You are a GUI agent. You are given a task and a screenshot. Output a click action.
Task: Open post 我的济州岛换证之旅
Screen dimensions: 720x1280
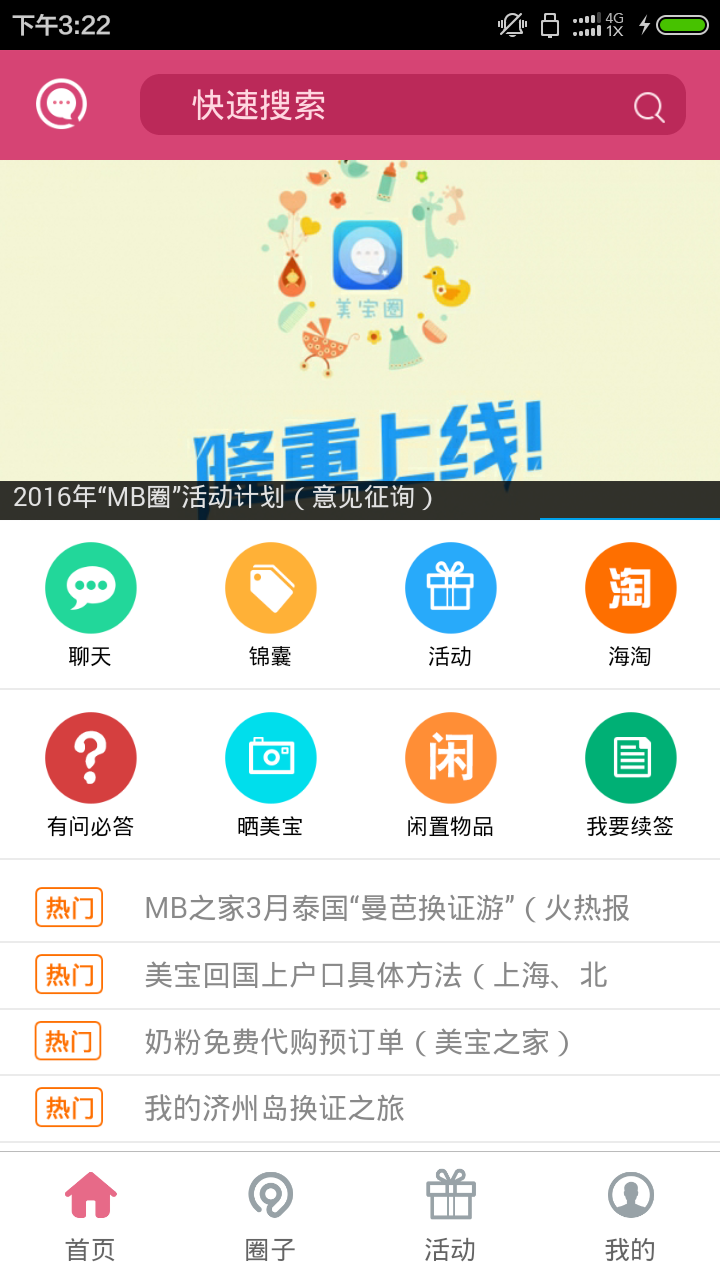275,1108
